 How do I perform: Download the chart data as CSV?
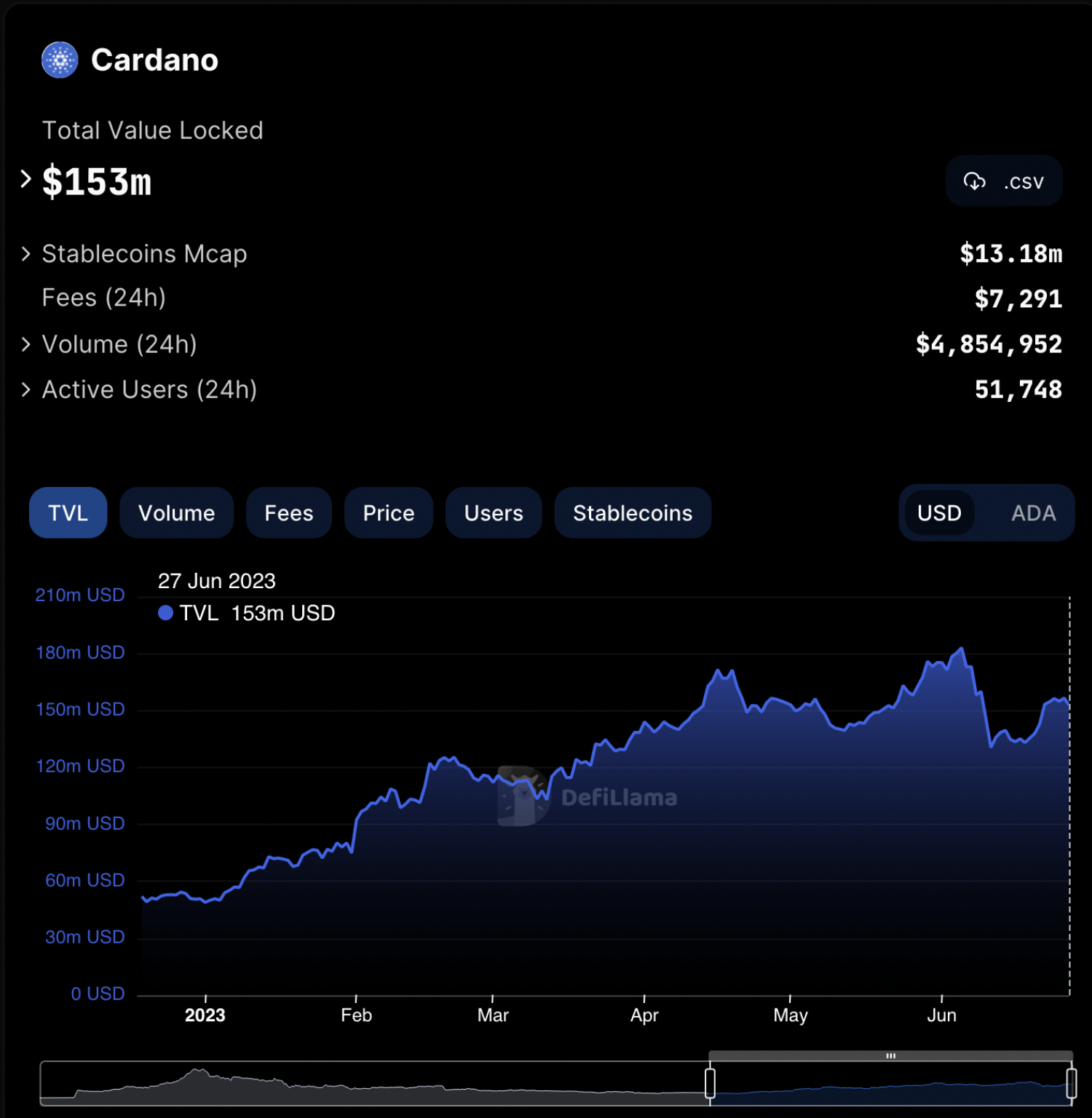coord(1004,181)
